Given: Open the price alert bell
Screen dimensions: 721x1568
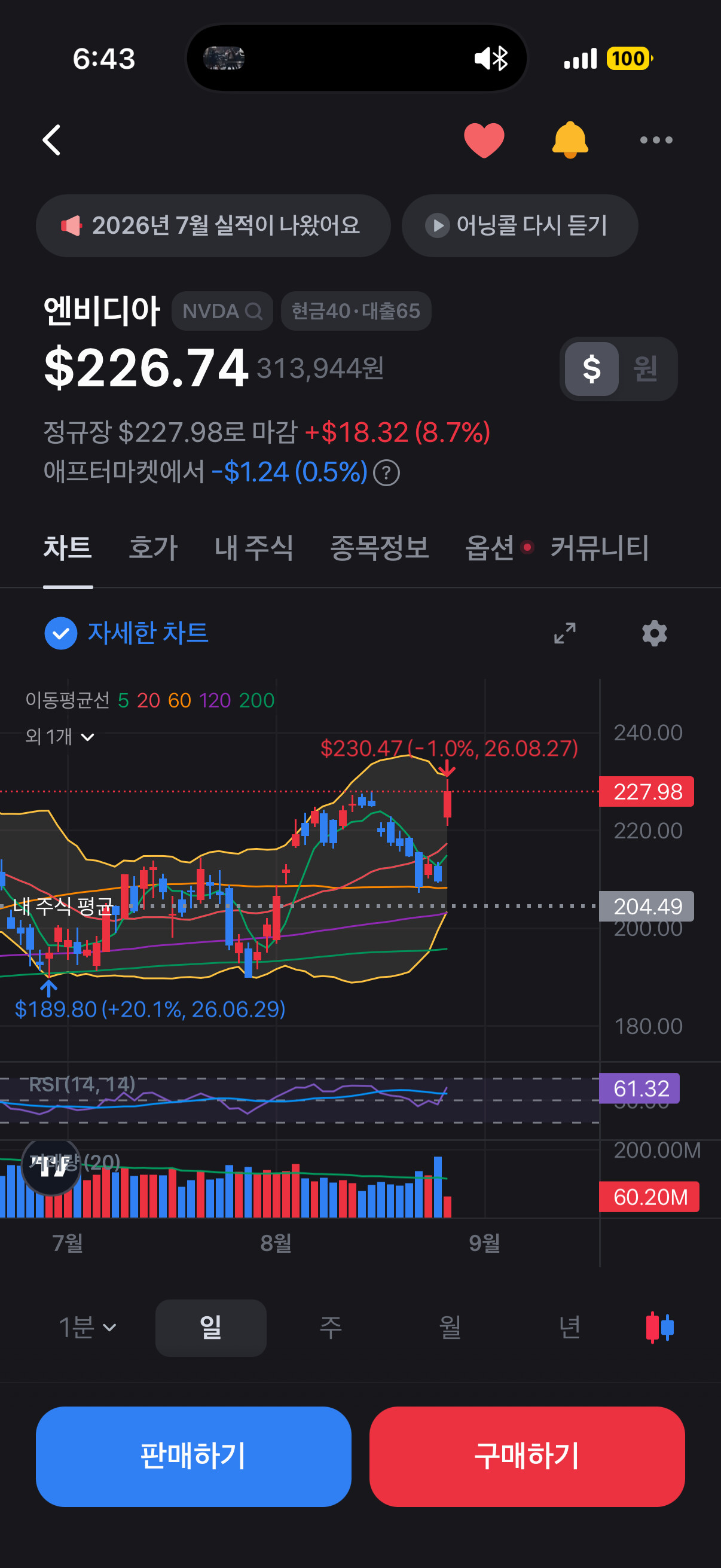Looking at the screenshot, I should 570,140.
